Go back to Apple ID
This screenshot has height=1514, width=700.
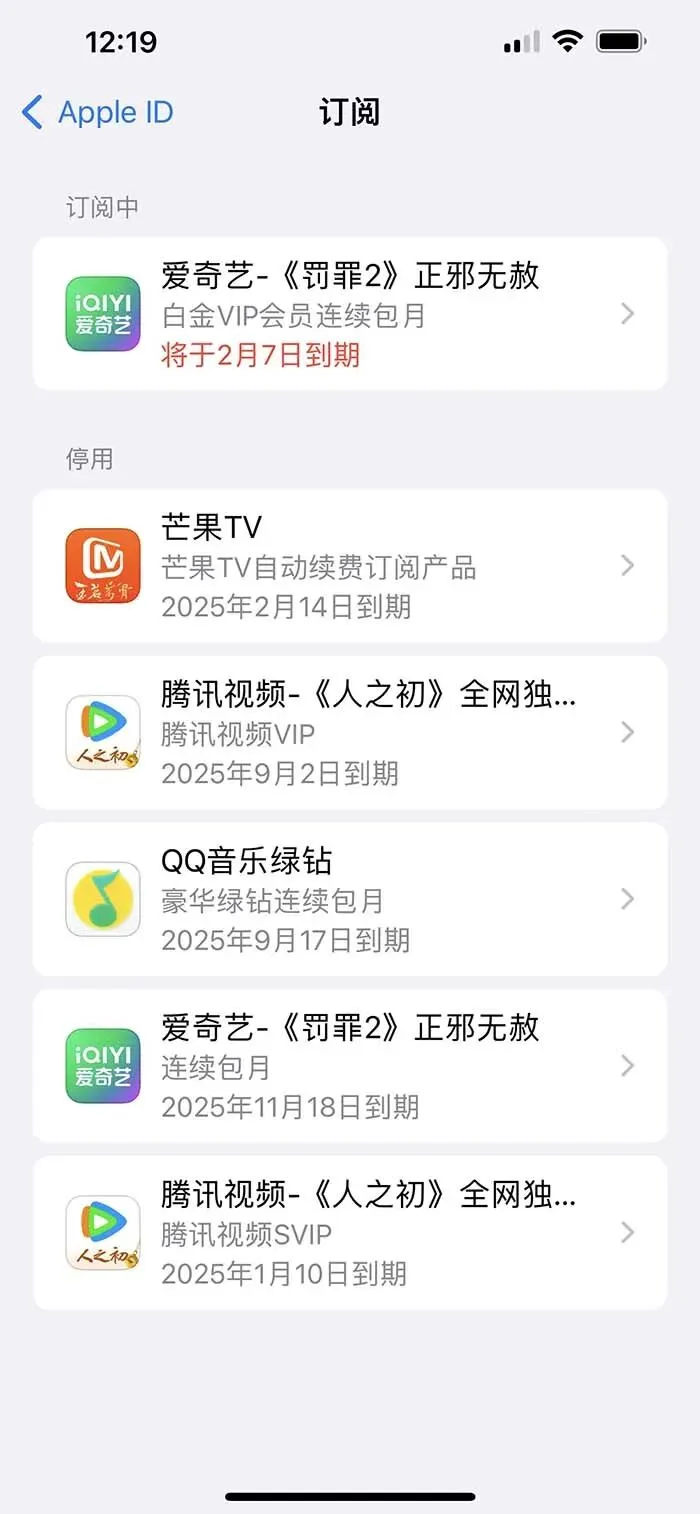click(x=98, y=112)
